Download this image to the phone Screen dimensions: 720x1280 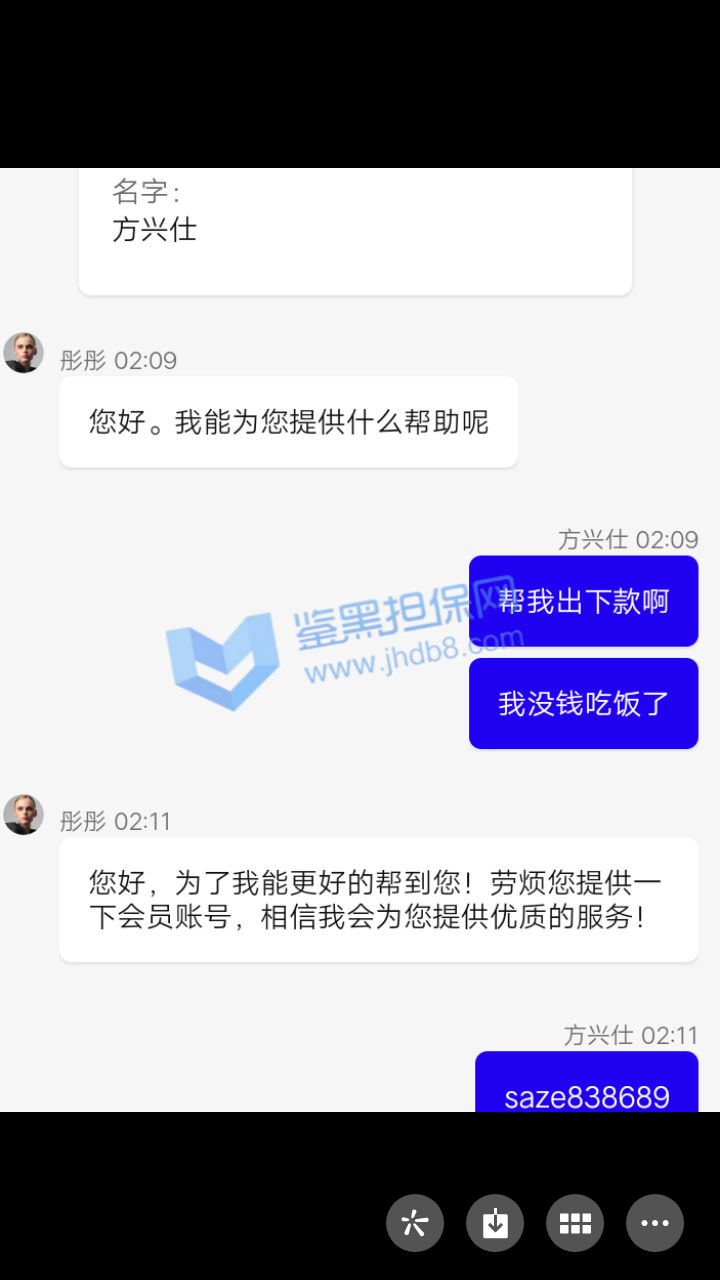495,1223
